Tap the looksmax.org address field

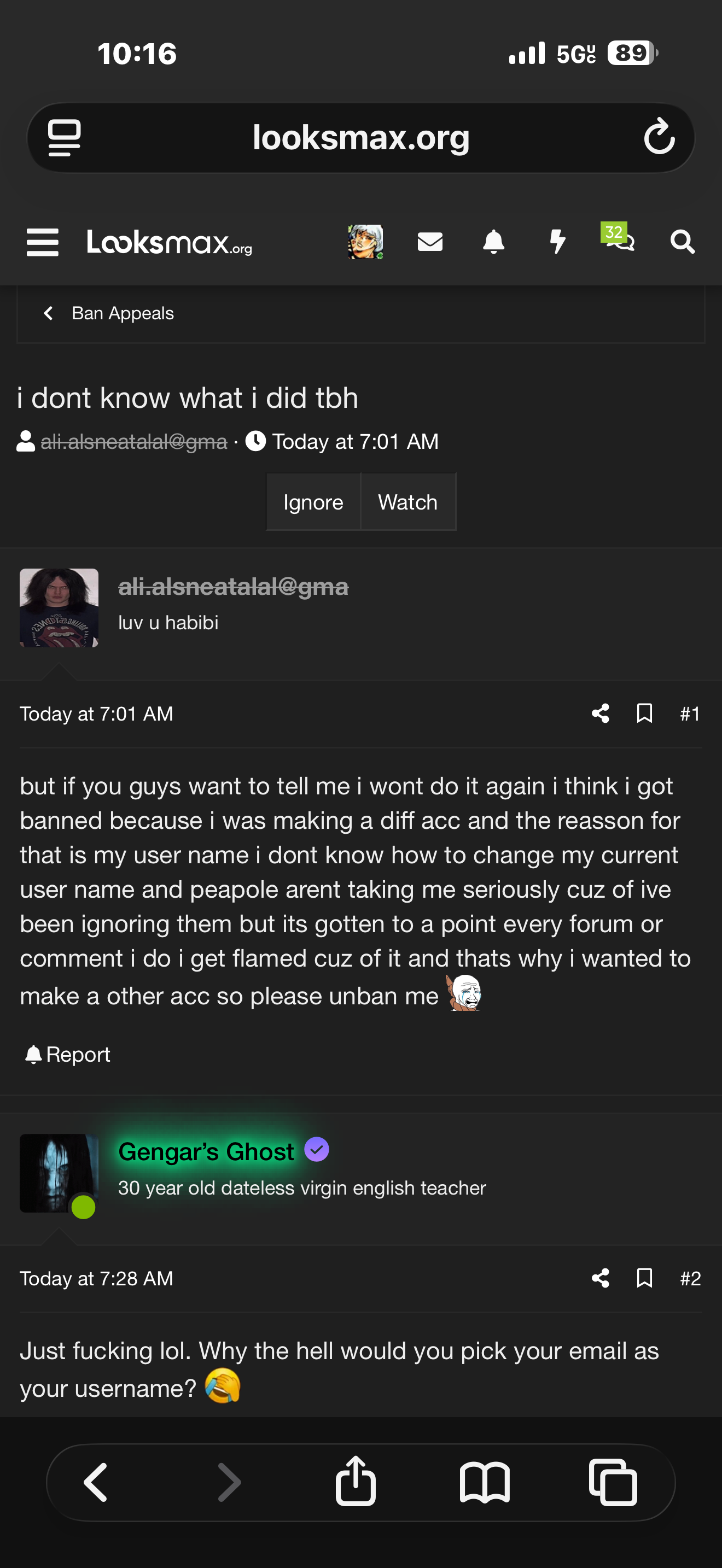click(x=360, y=138)
